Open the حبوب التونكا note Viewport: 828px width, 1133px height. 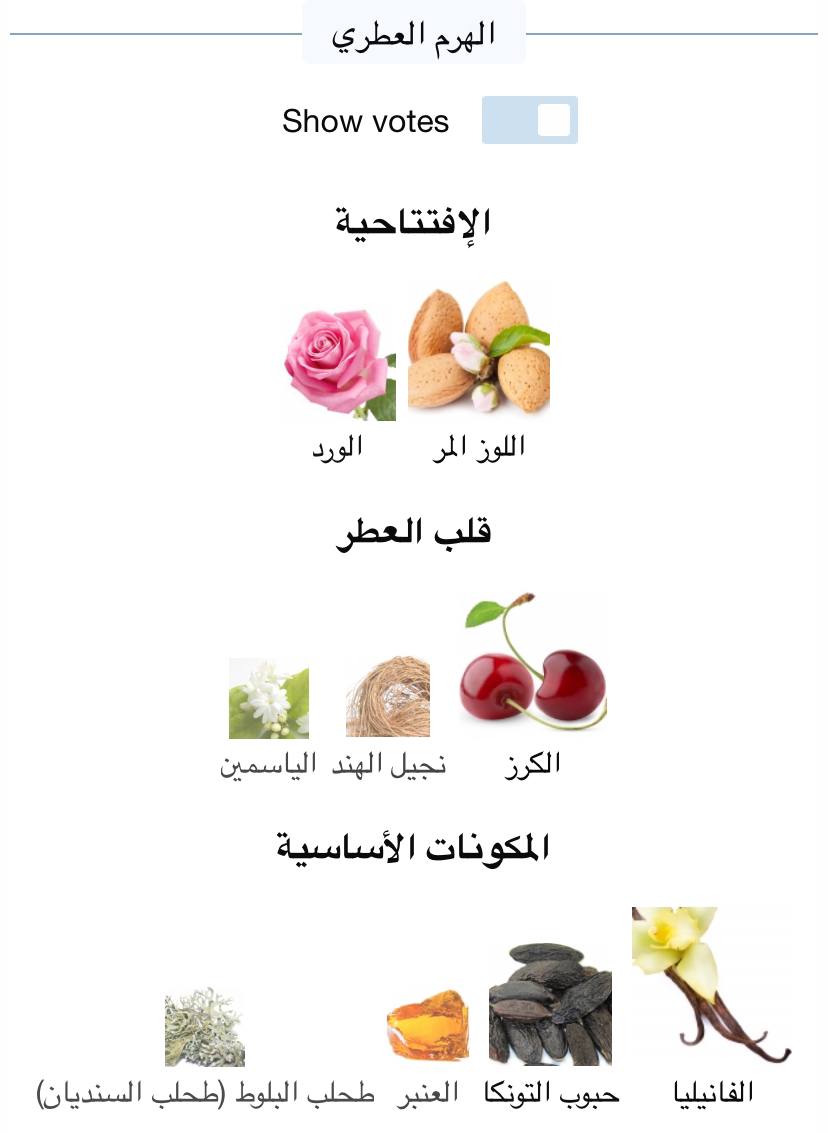coord(551,1004)
